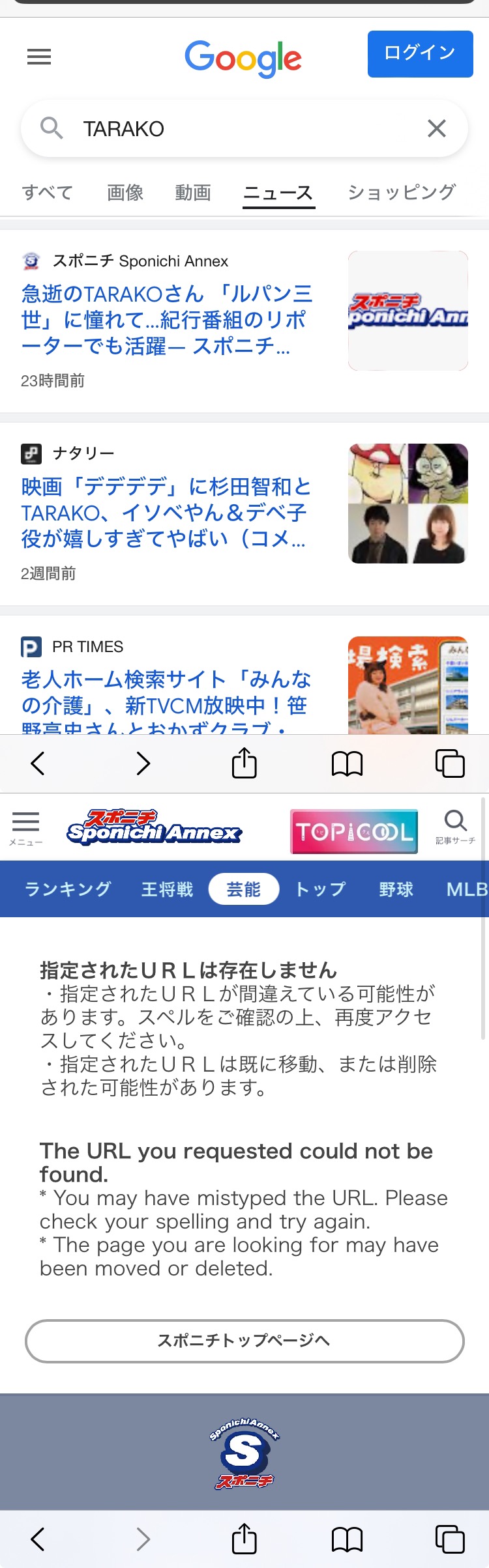Switch to the すべて tab
Screen dimensions: 489x1568
coord(47,193)
